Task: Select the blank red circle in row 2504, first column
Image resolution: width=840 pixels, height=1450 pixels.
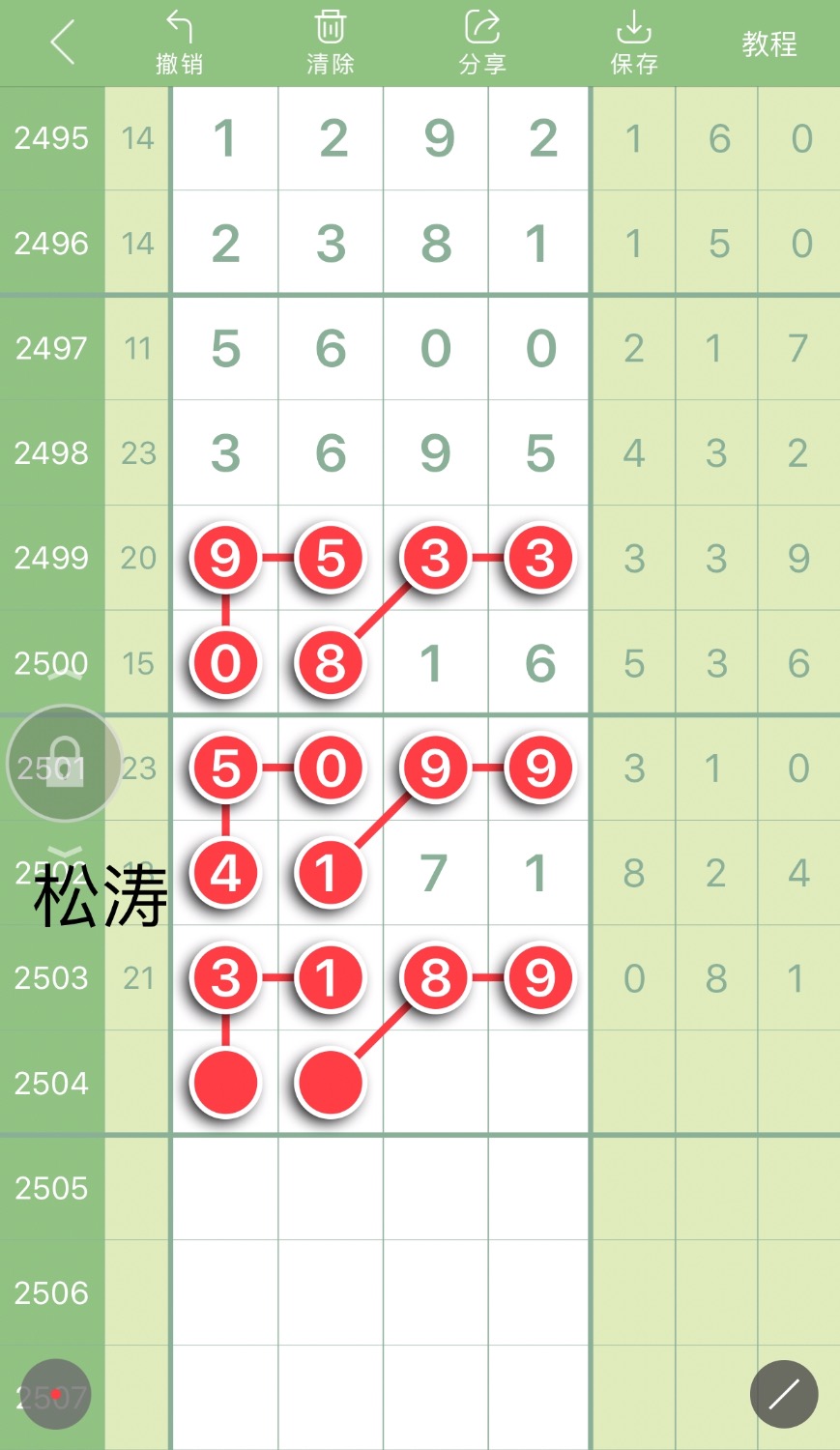Action: click(x=225, y=1083)
